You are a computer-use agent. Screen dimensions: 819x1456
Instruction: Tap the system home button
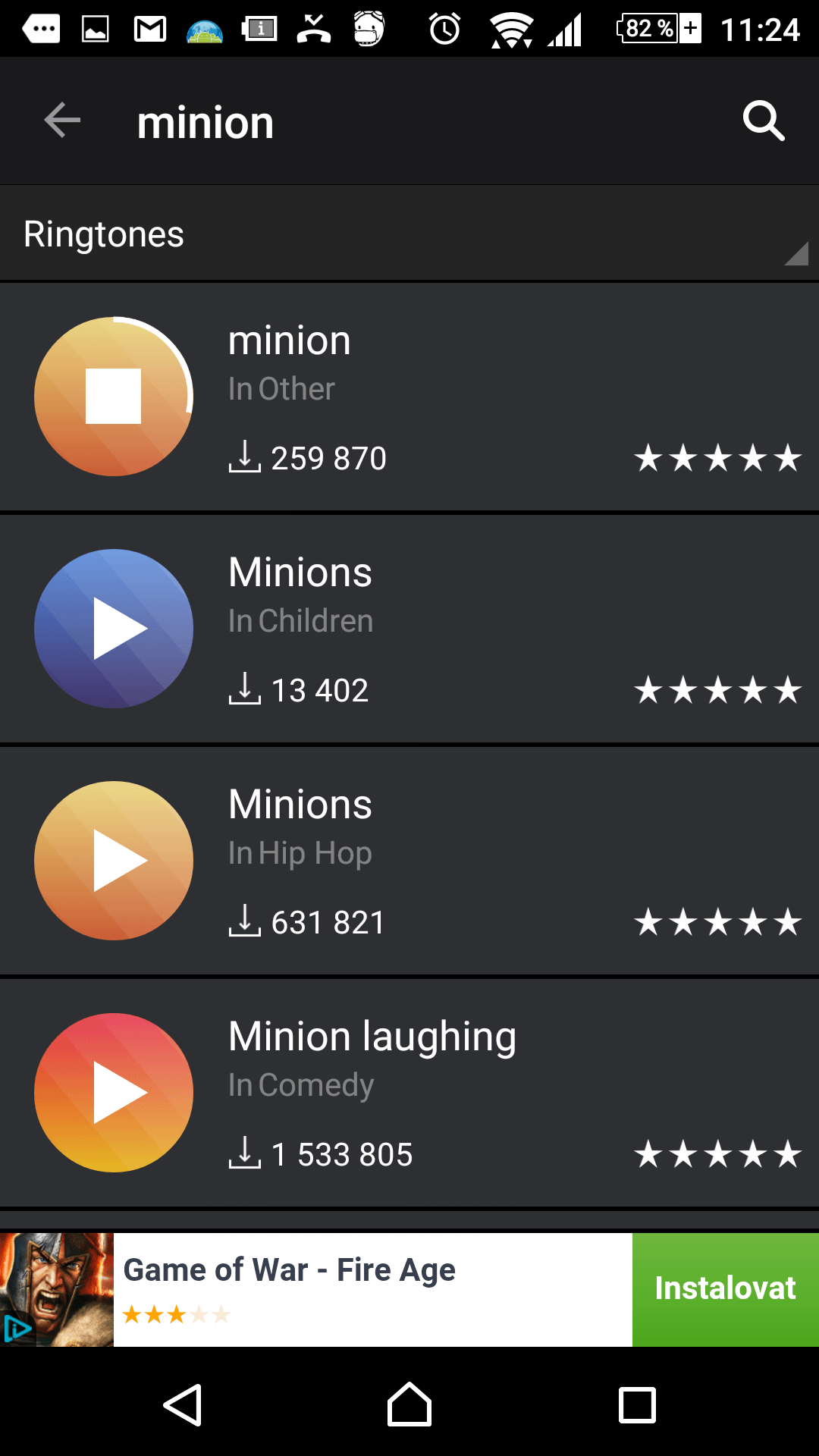(409, 1405)
